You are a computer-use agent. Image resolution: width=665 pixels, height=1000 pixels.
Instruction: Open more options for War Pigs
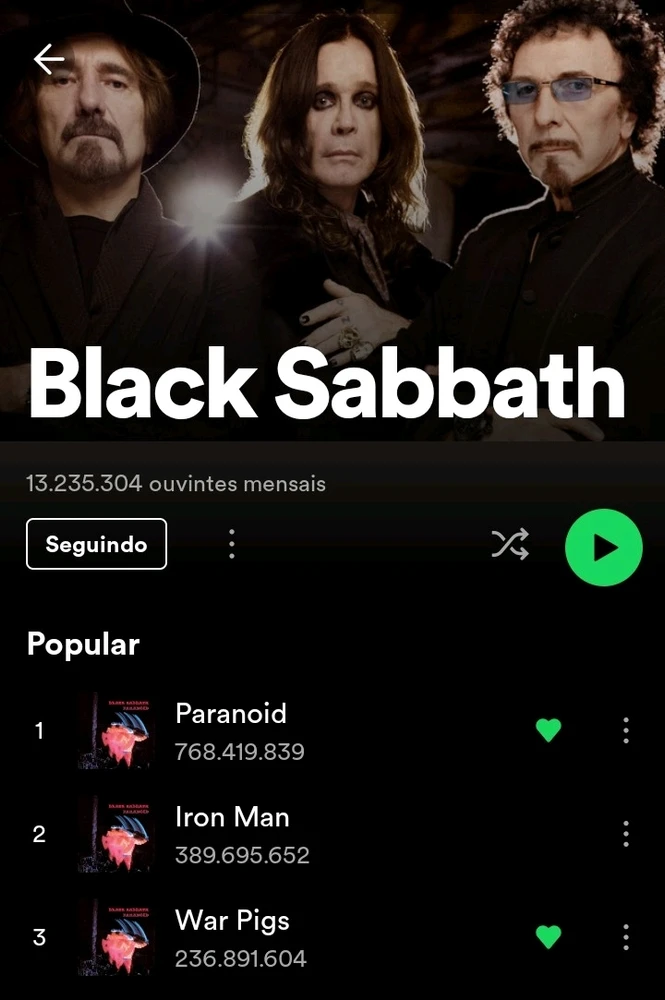pyautogui.click(x=626, y=937)
